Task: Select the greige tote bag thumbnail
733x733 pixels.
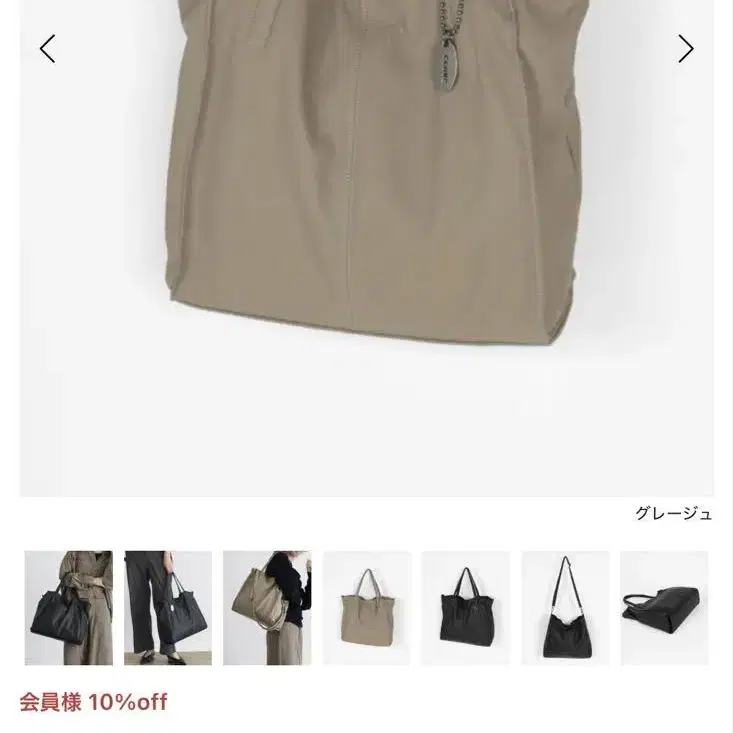Action: point(366,608)
